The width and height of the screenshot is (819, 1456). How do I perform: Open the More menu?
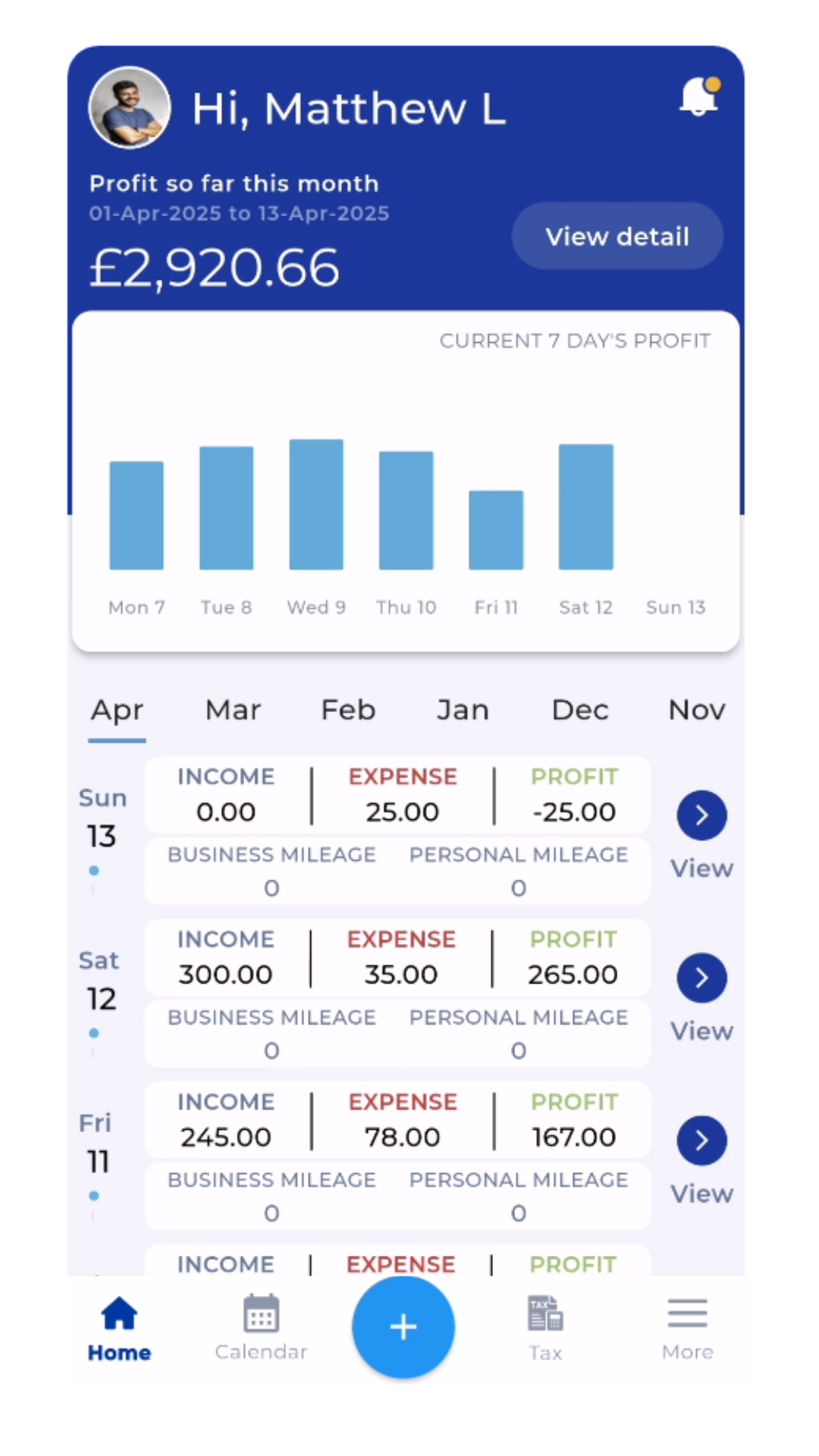tap(687, 1329)
